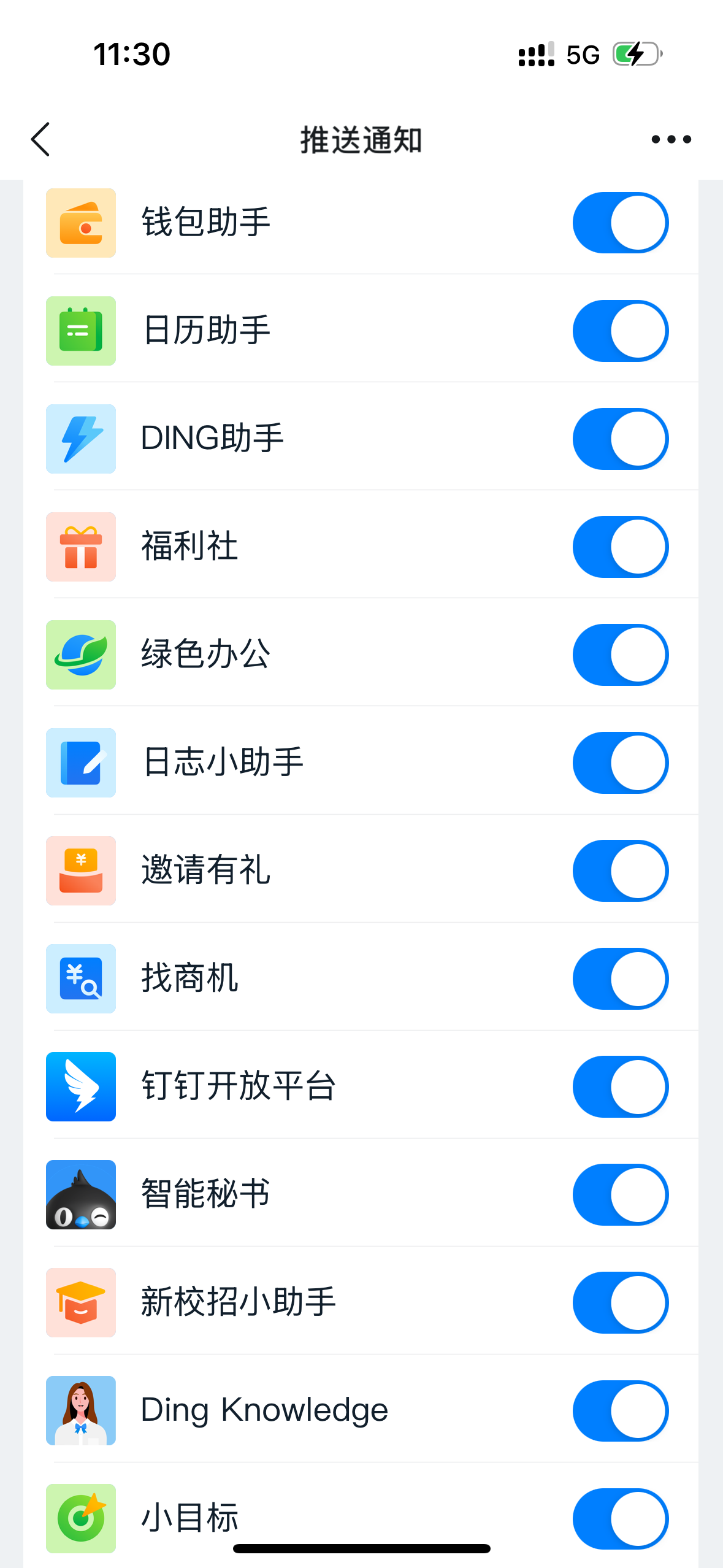
Task: Disable 日志小助手 push notifications
Action: 620,763
